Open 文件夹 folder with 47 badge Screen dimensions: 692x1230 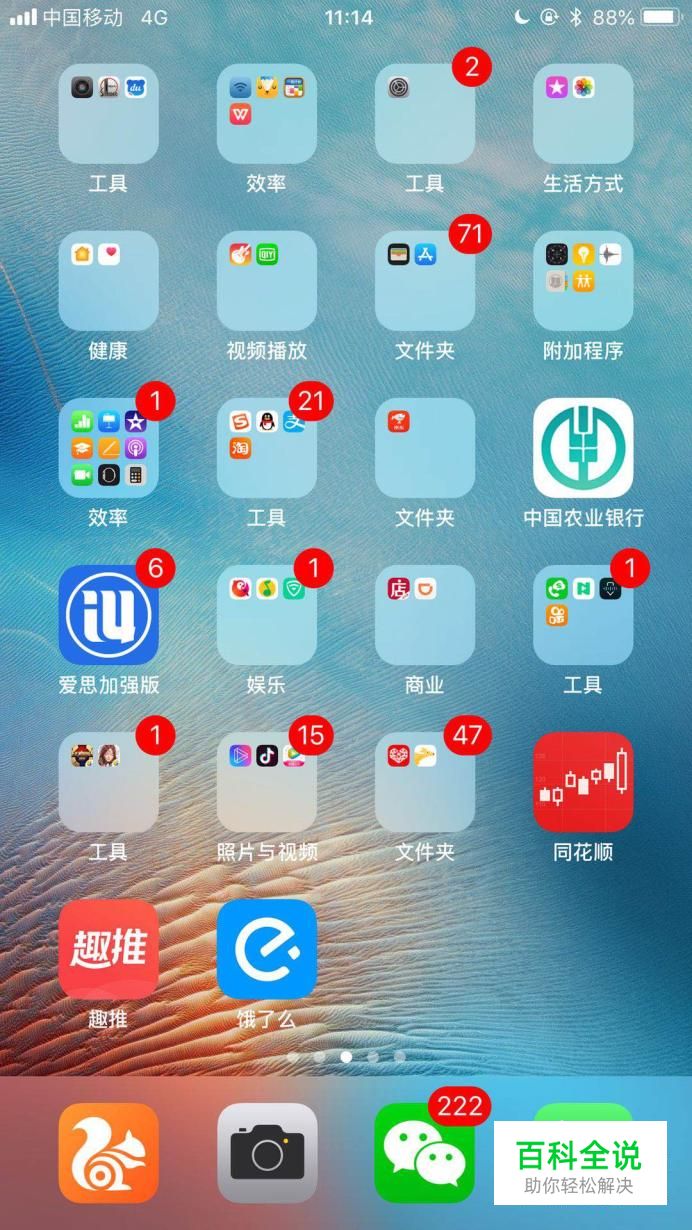[x=425, y=782]
